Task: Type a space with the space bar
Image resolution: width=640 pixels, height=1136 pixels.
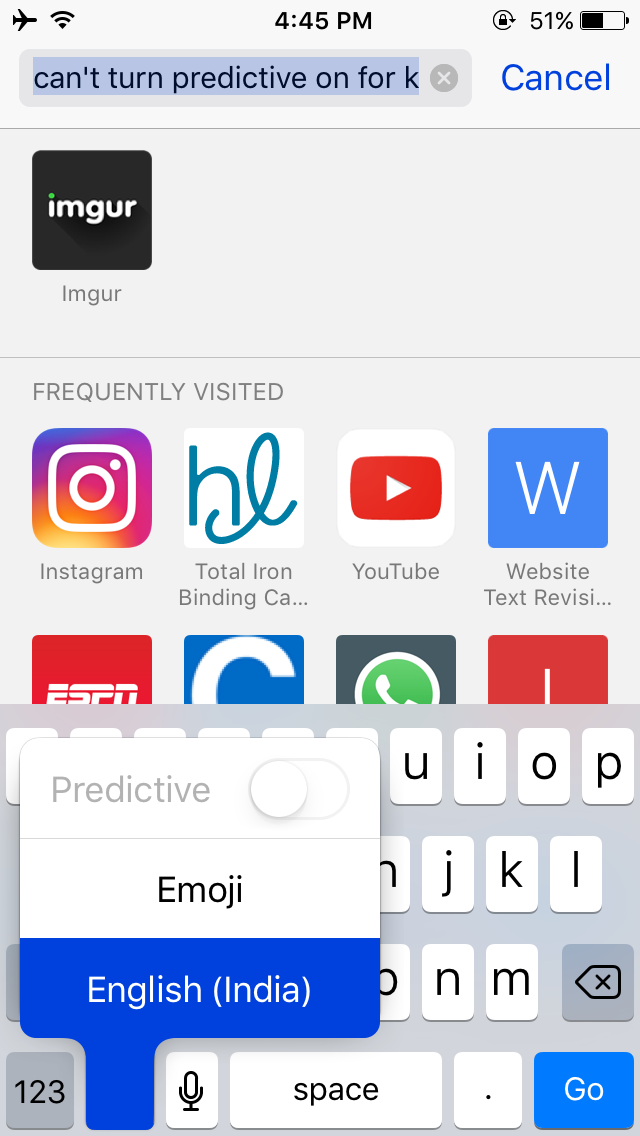Action: (x=336, y=1090)
